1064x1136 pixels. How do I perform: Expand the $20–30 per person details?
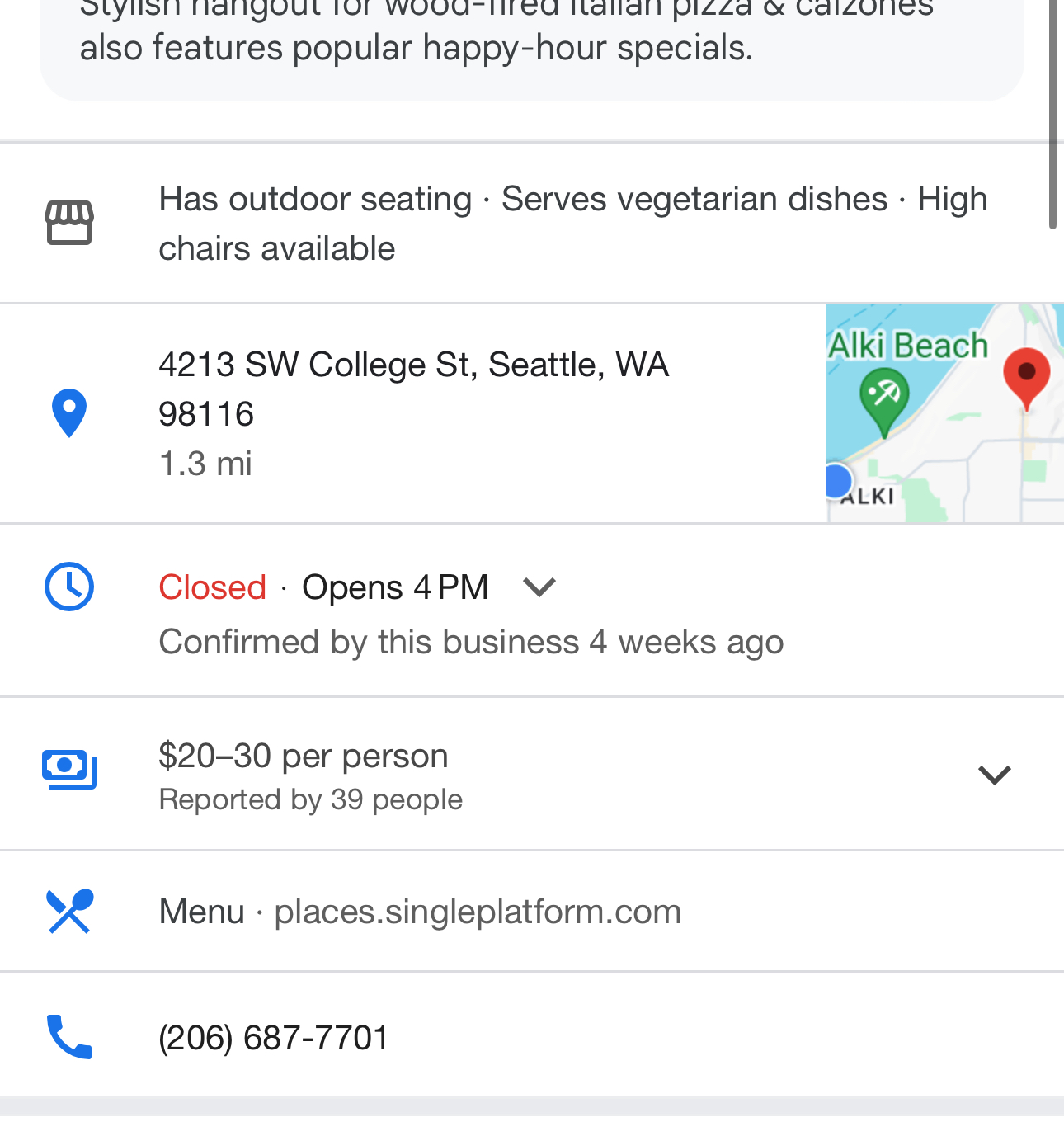point(994,775)
